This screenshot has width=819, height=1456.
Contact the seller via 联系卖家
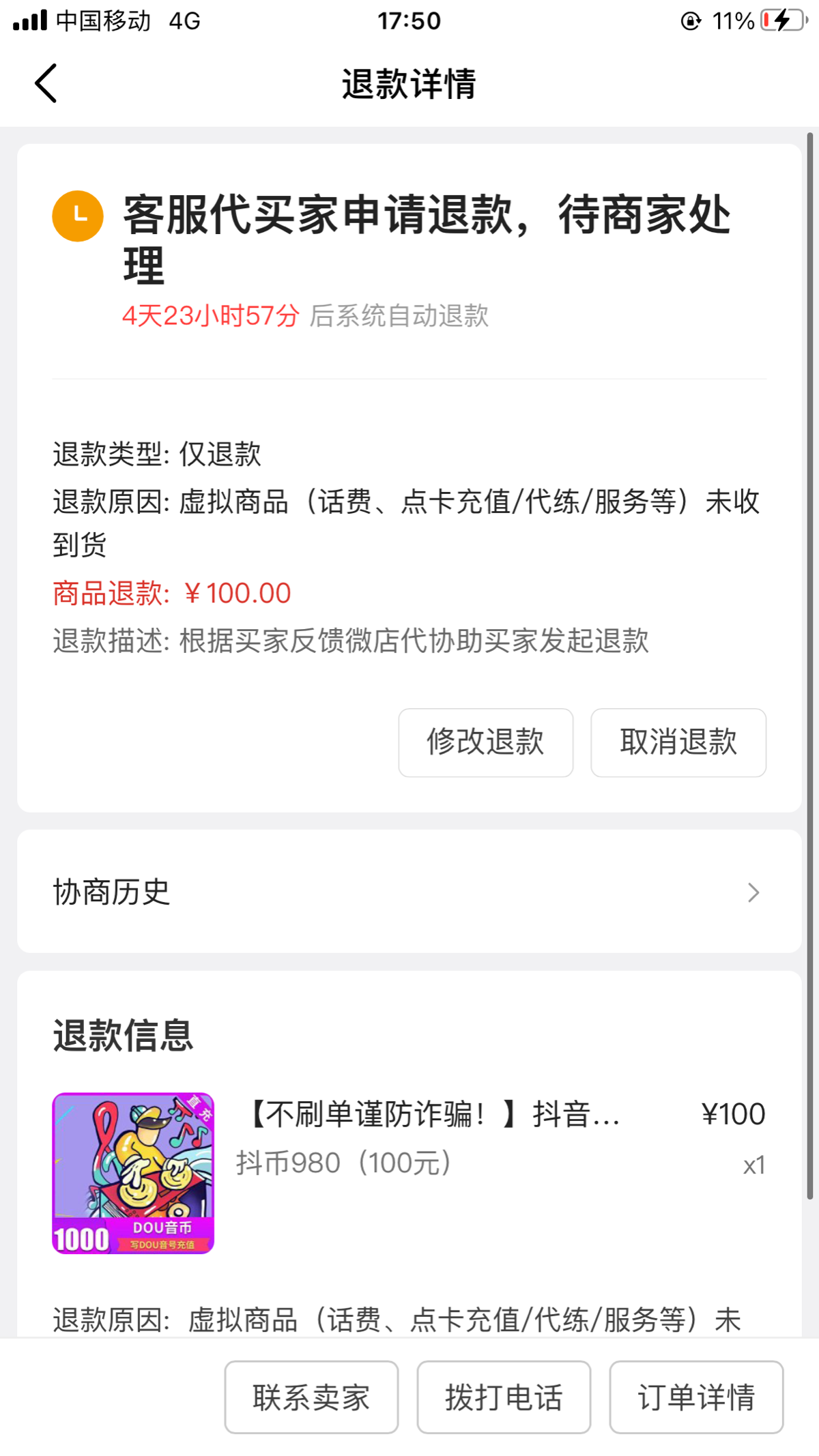tap(311, 1397)
